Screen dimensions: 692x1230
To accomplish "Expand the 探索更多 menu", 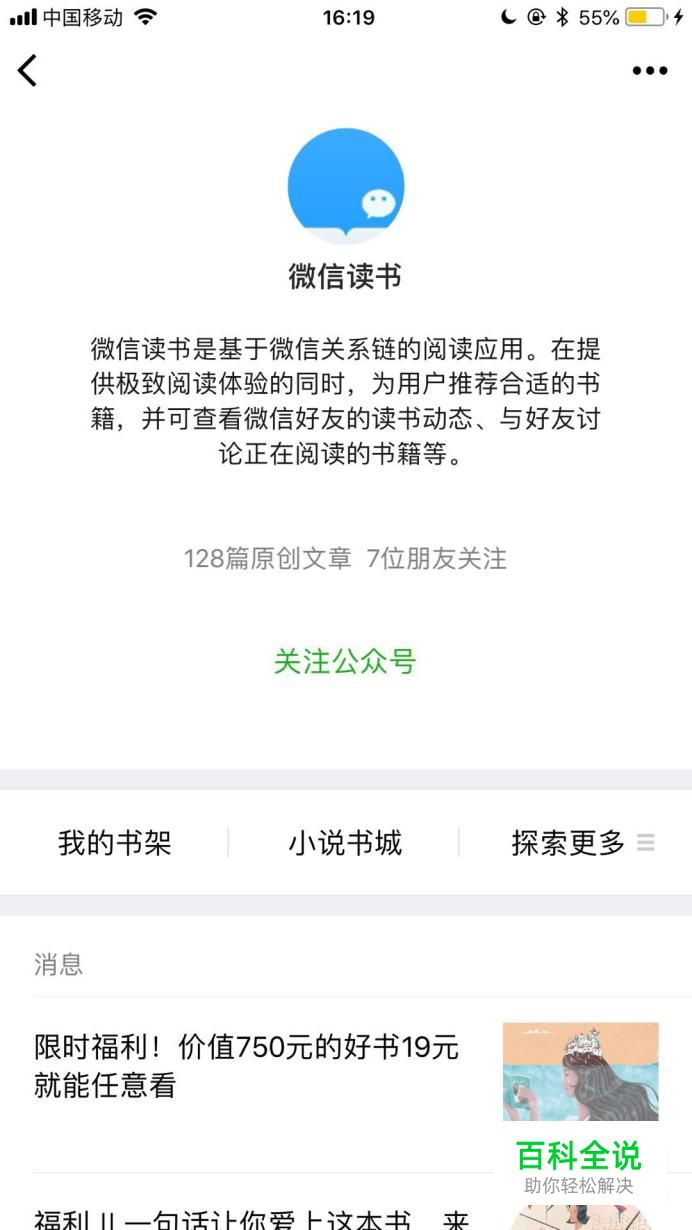I will [x=580, y=843].
